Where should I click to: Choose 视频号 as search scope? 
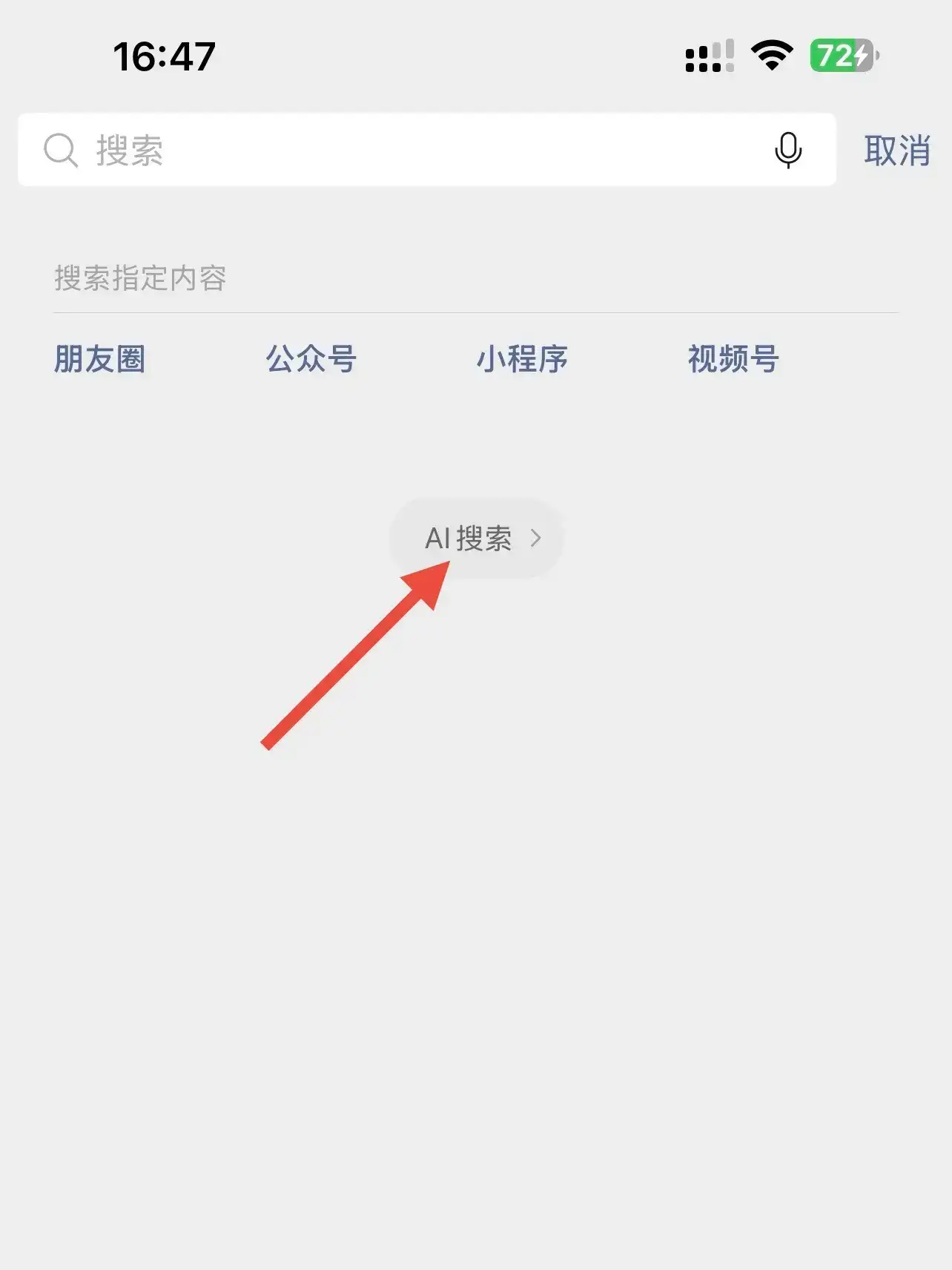click(x=733, y=360)
